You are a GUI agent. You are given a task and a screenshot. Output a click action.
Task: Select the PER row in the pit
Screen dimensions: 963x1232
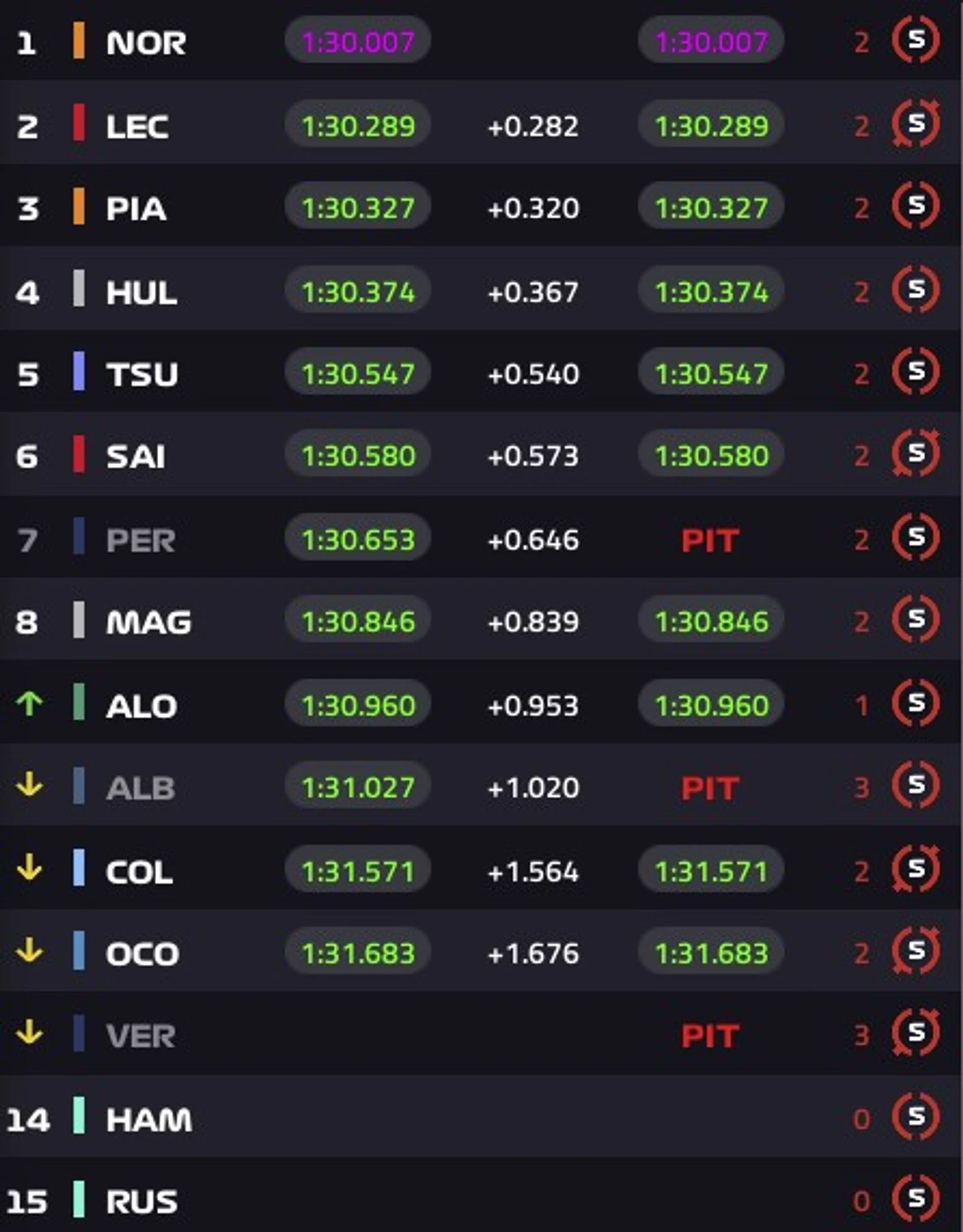pos(140,540)
